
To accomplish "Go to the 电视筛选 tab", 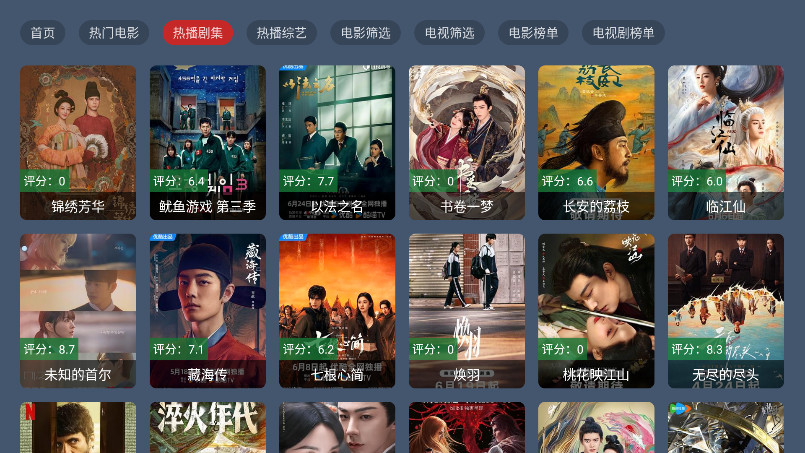I will [450, 33].
